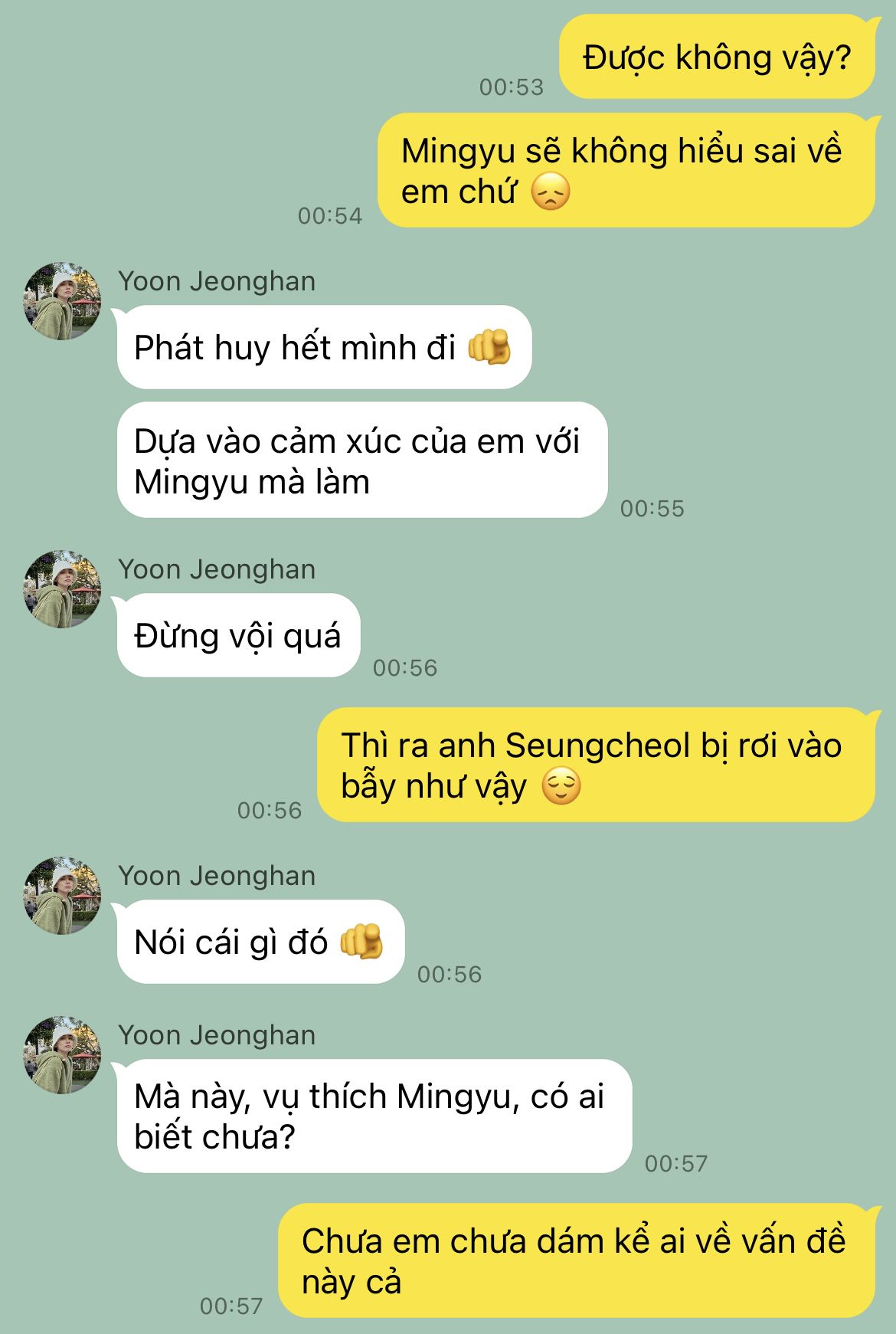896x1334 pixels.
Task: Open Yoon Jeonghan's avatar beside "Phát huy hết mình đi"
Action: 63,302
